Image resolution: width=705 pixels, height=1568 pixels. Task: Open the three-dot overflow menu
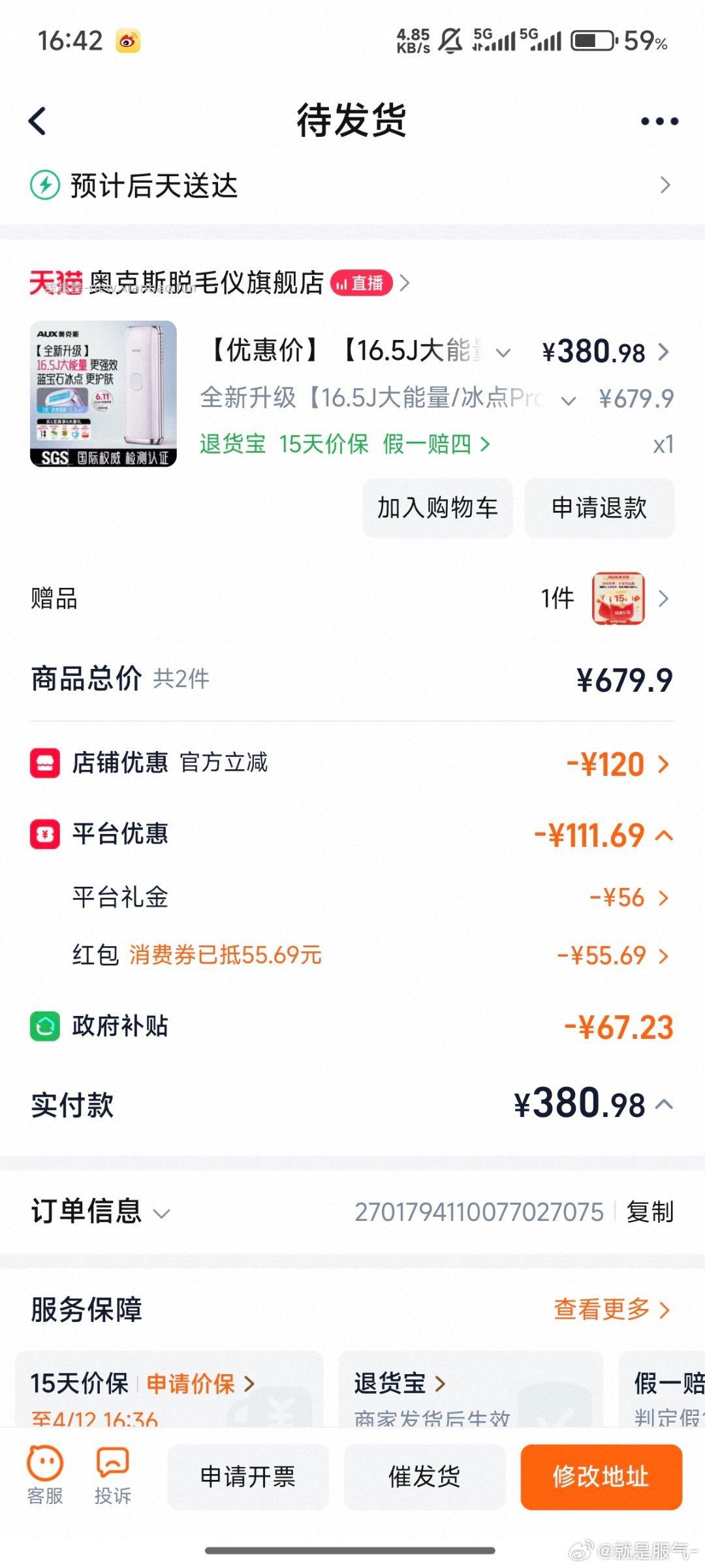point(659,121)
